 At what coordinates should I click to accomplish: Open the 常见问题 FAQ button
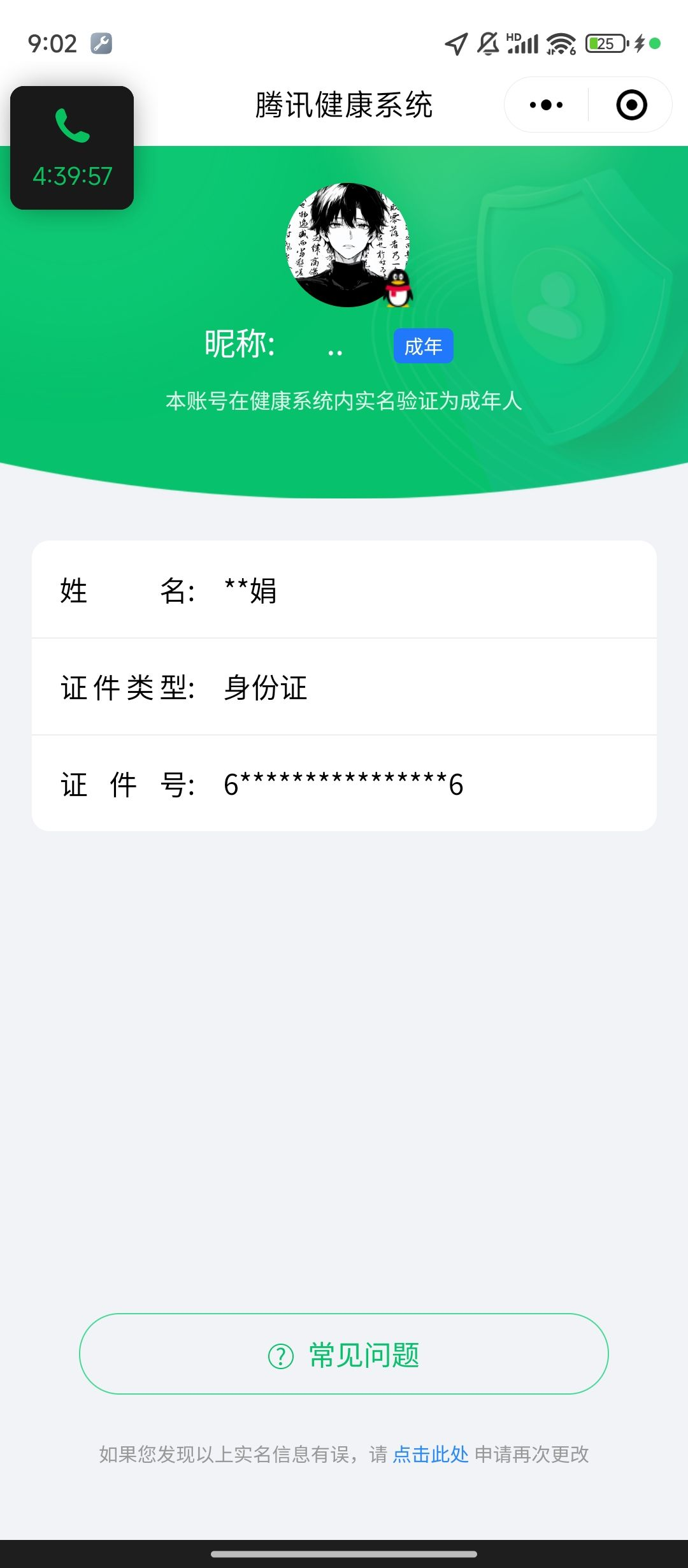pos(344,1354)
